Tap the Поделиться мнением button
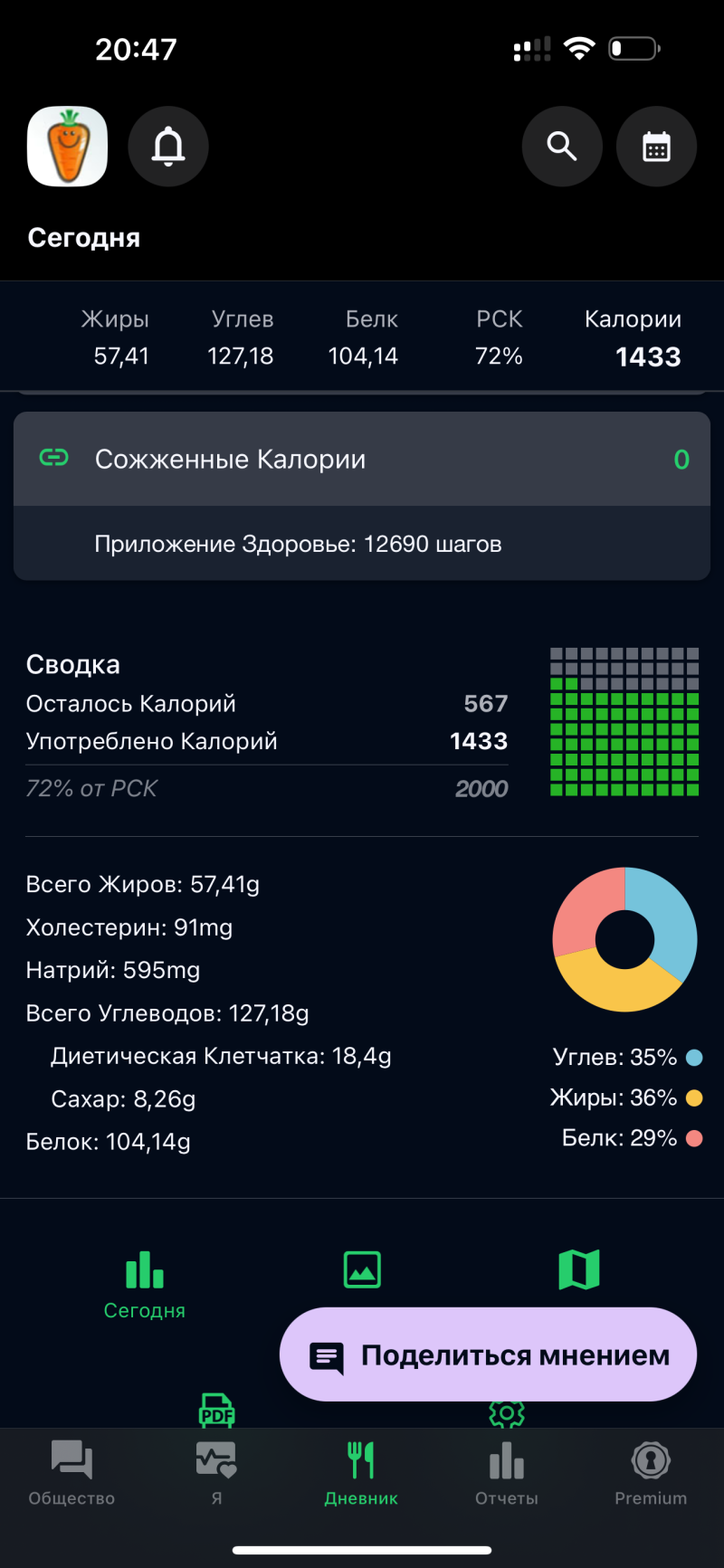This screenshot has height=1568, width=724. pyautogui.click(x=489, y=1354)
